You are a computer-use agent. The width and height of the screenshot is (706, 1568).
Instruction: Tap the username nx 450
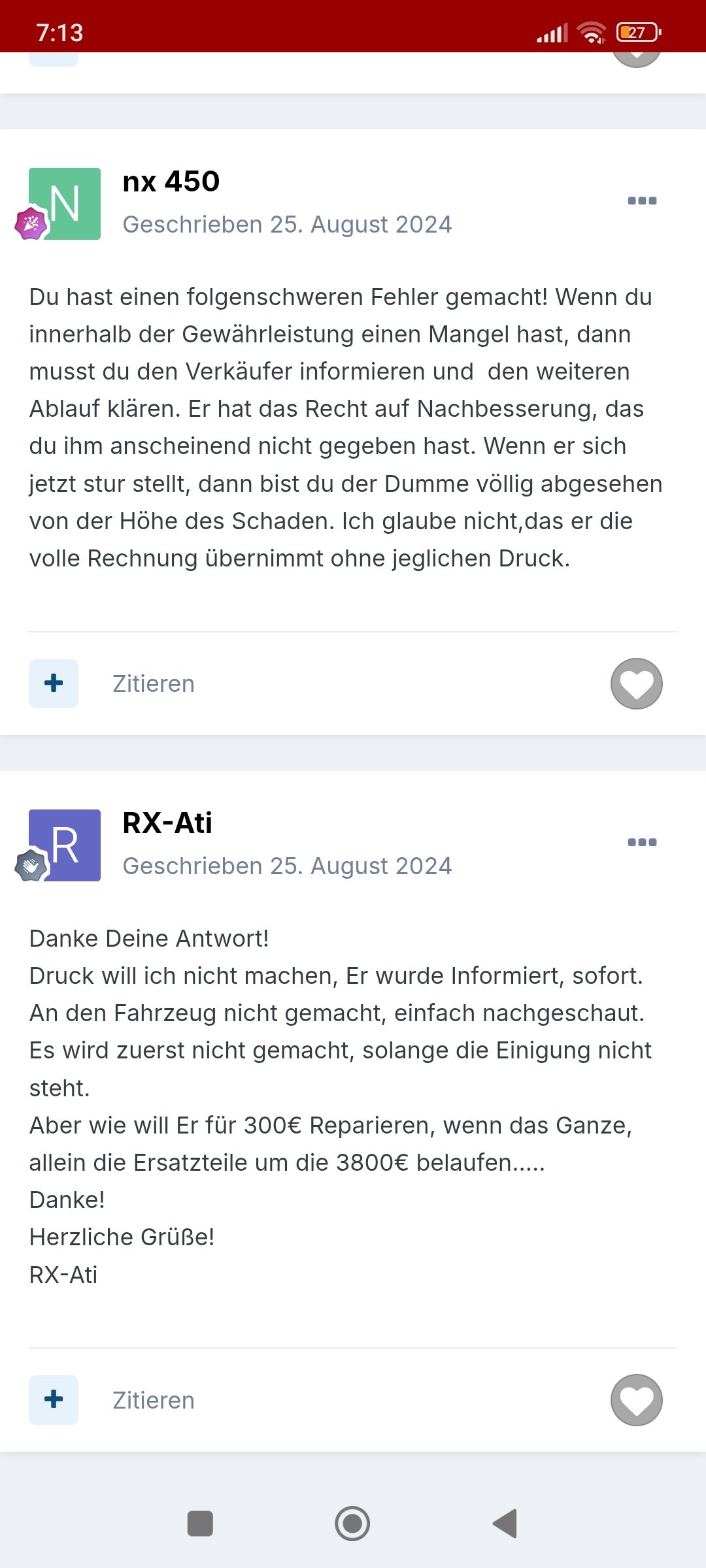click(x=171, y=182)
